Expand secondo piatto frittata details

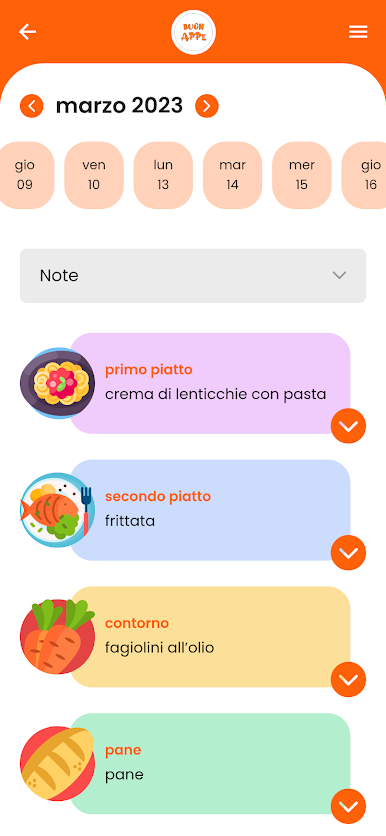coord(348,553)
